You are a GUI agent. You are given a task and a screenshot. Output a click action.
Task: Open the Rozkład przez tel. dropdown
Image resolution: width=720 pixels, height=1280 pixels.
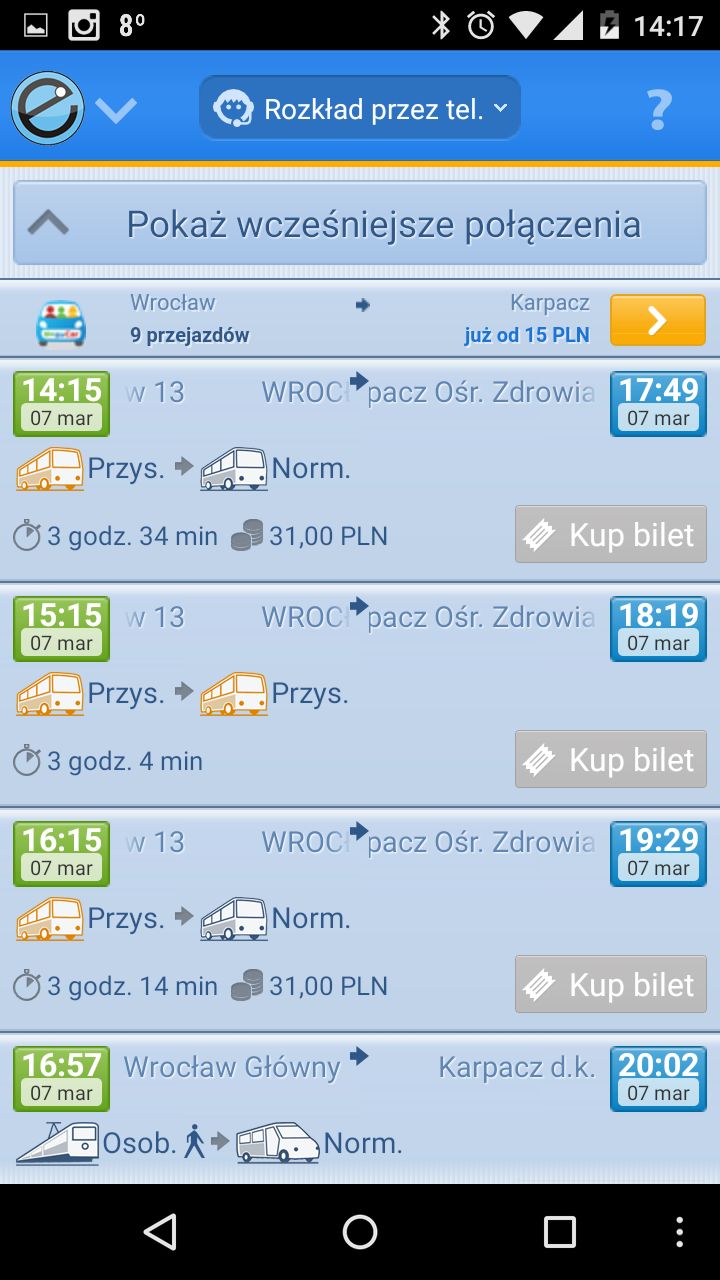tap(360, 108)
